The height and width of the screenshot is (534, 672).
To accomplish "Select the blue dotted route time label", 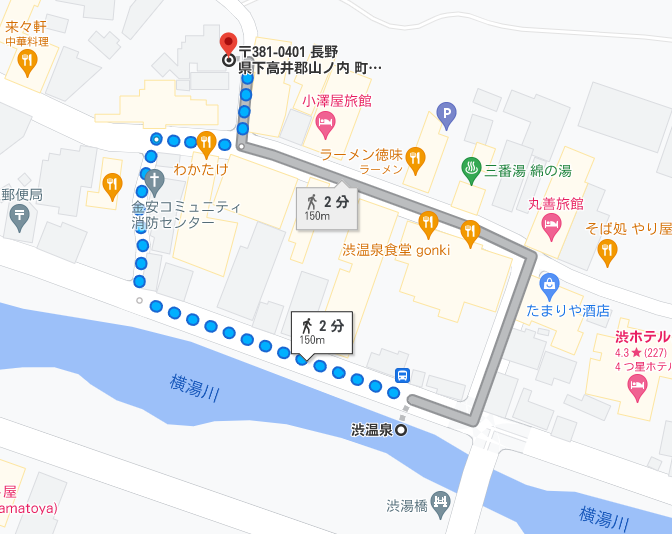I will [322, 331].
